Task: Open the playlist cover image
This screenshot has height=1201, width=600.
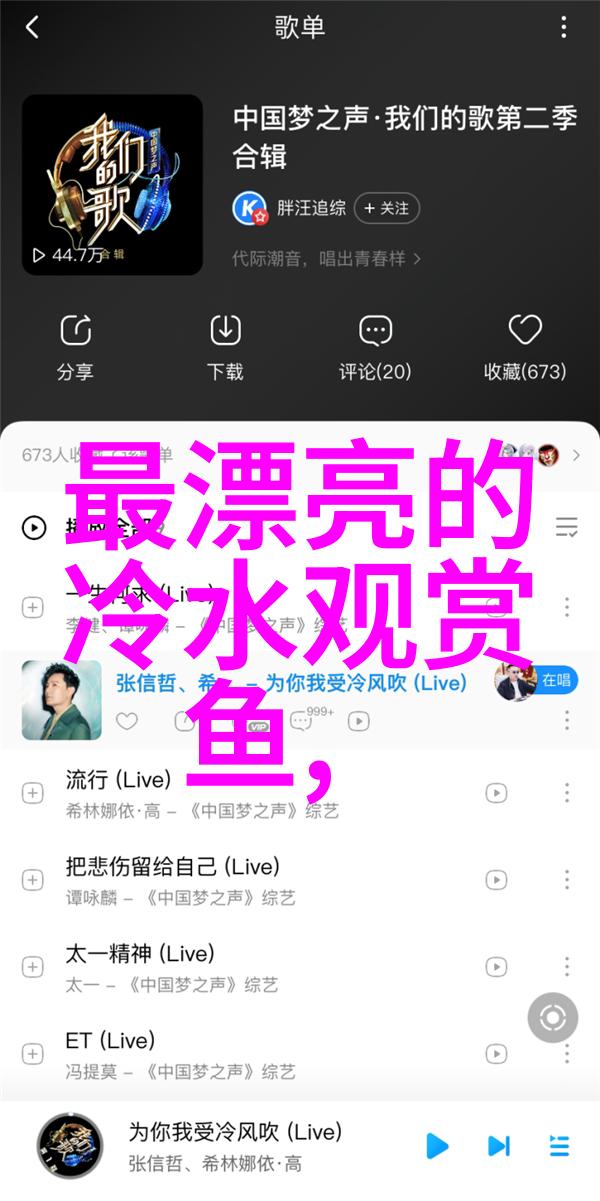Action: click(112, 185)
